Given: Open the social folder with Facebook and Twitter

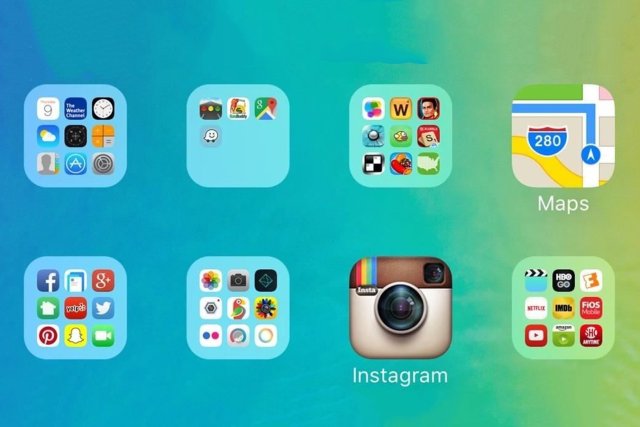Looking at the screenshot, I should coord(75,307).
